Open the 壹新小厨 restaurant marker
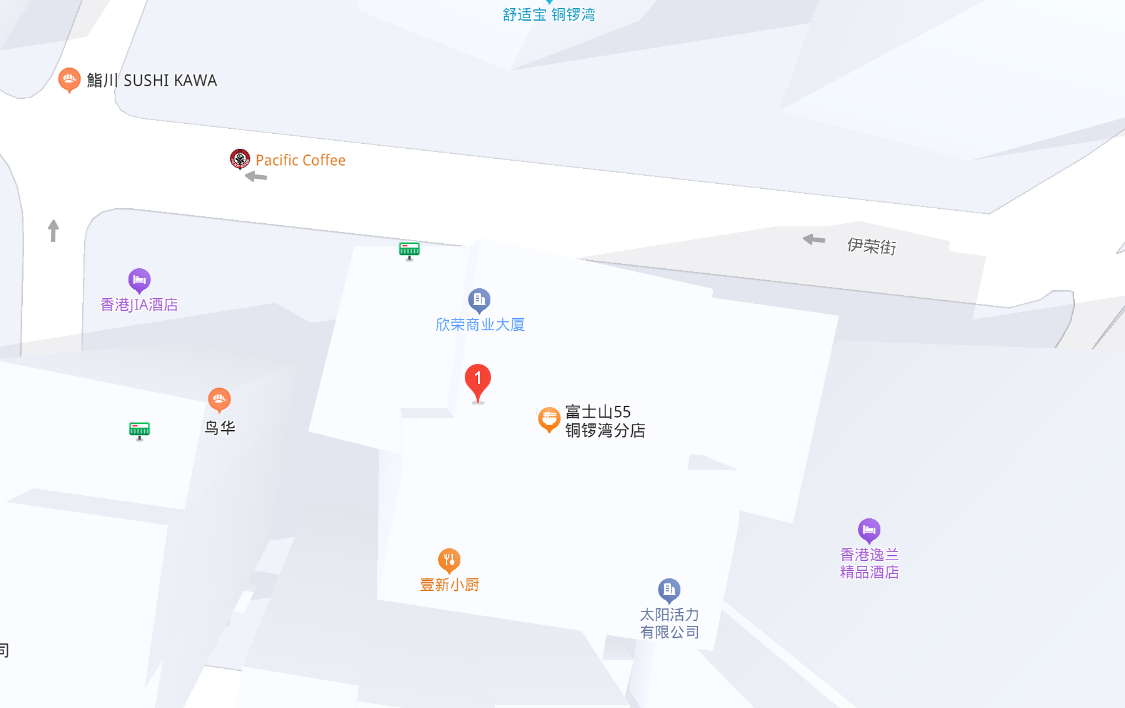Viewport: 1125px width, 708px height. coord(449,560)
